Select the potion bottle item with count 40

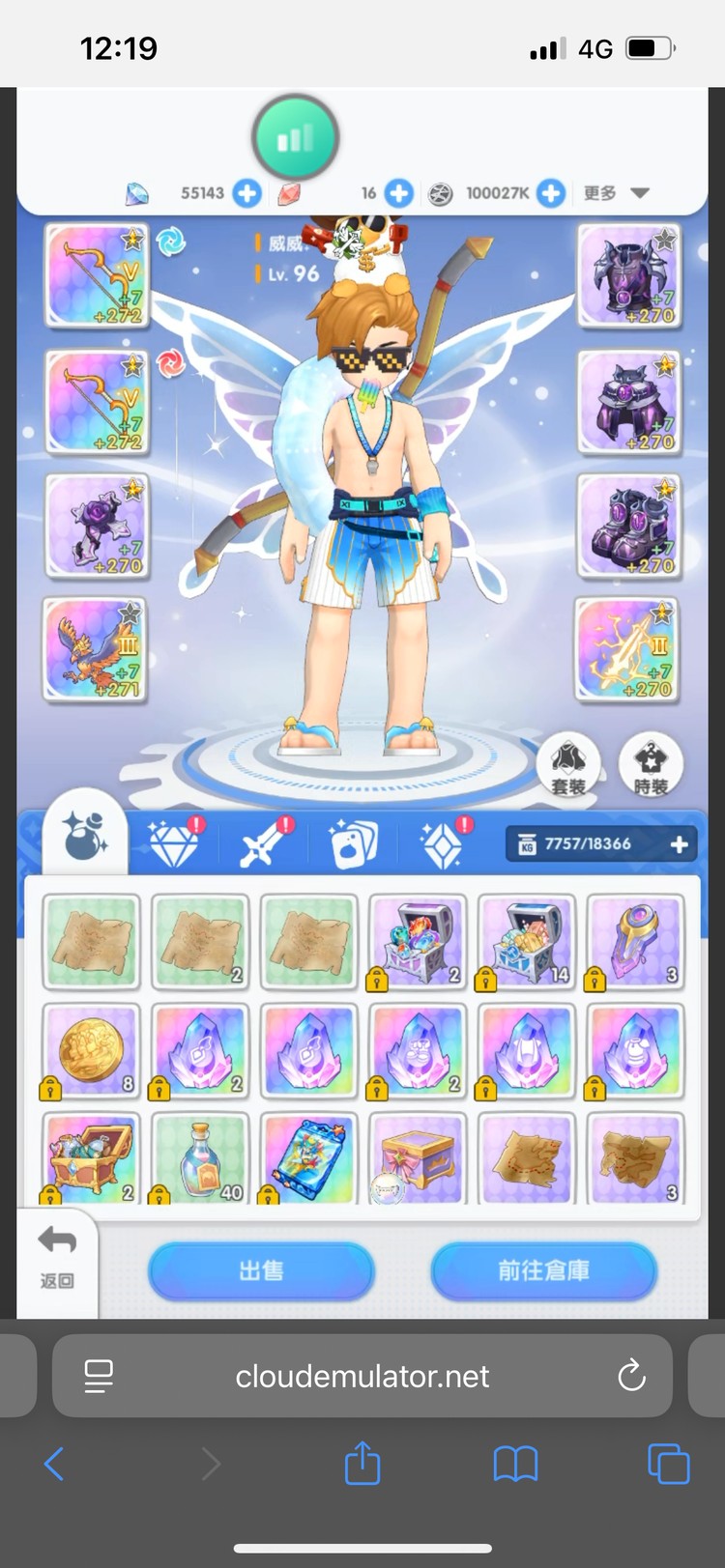tap(200, 1158)
